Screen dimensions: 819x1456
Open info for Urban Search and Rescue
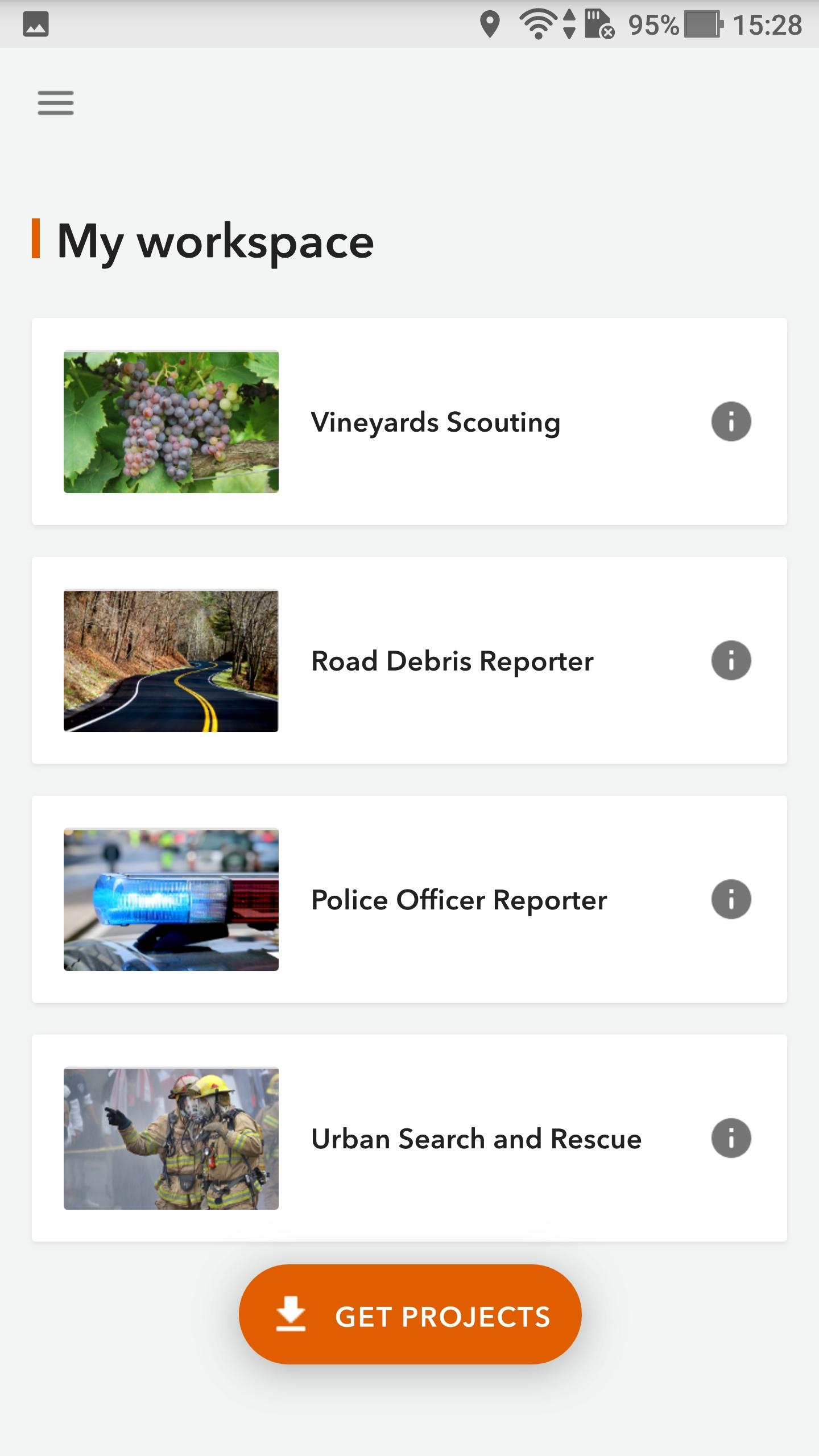731,1138
